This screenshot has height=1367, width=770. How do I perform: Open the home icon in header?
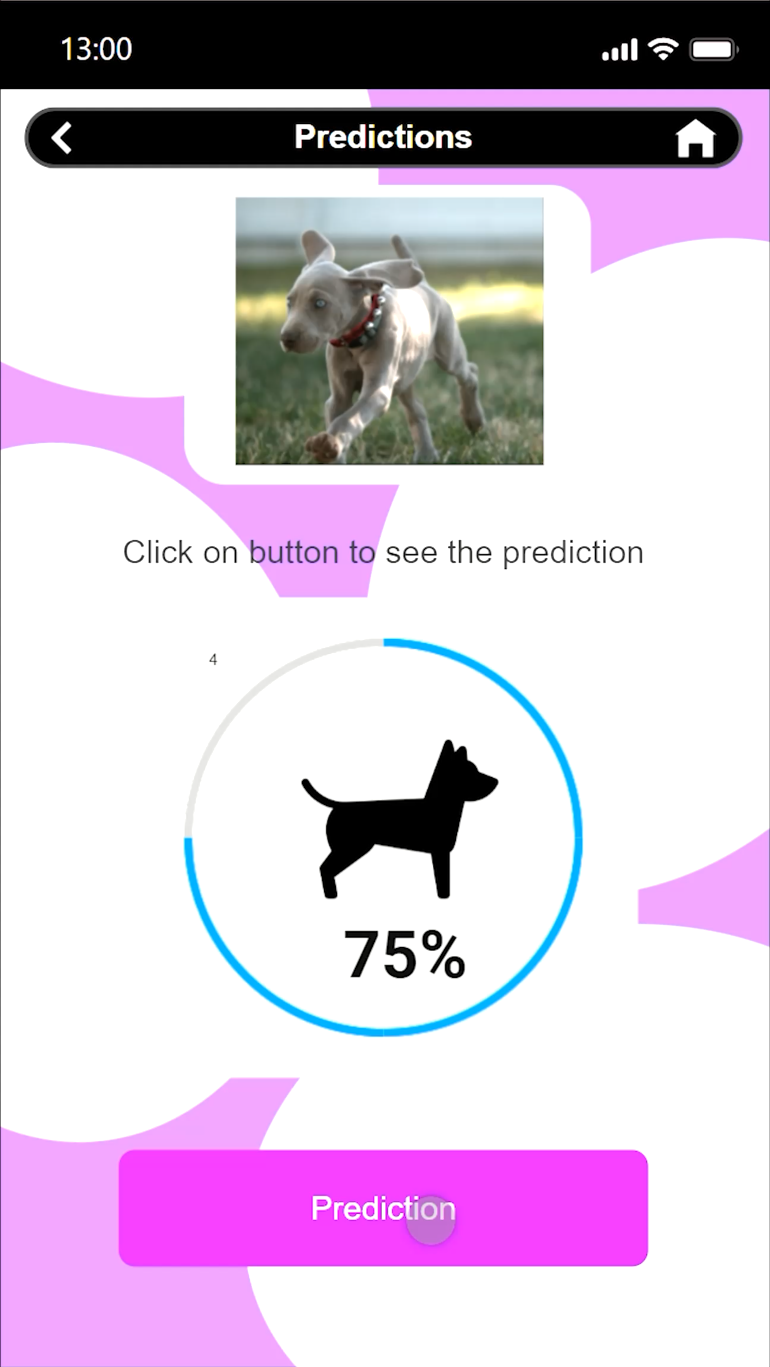pyautogui.click(x=696, y=138)
